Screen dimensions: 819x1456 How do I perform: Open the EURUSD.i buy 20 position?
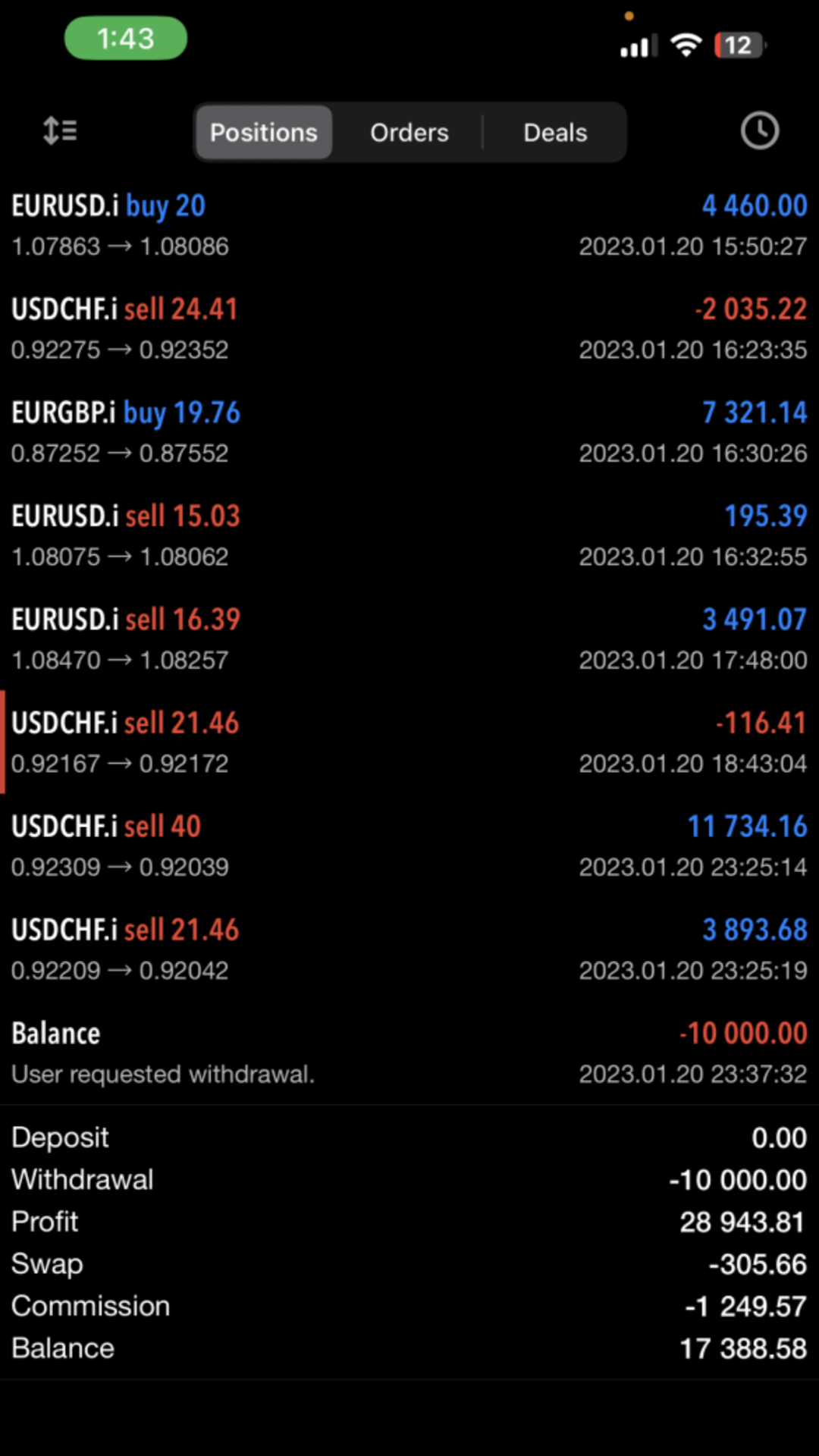click(x=409, y=225)
